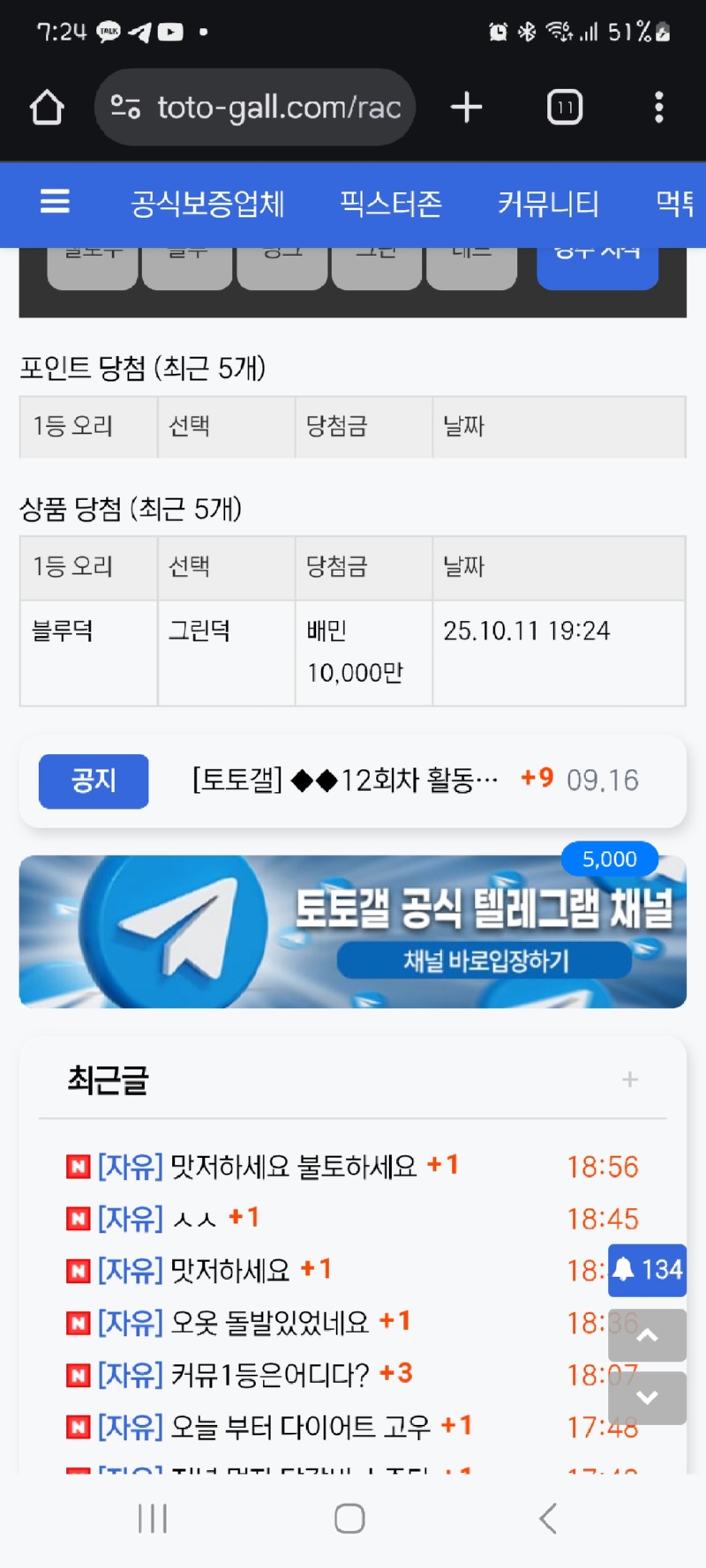
Task: Open the post 커뮤1등은어디다?
Action: tap(256, 1375)
